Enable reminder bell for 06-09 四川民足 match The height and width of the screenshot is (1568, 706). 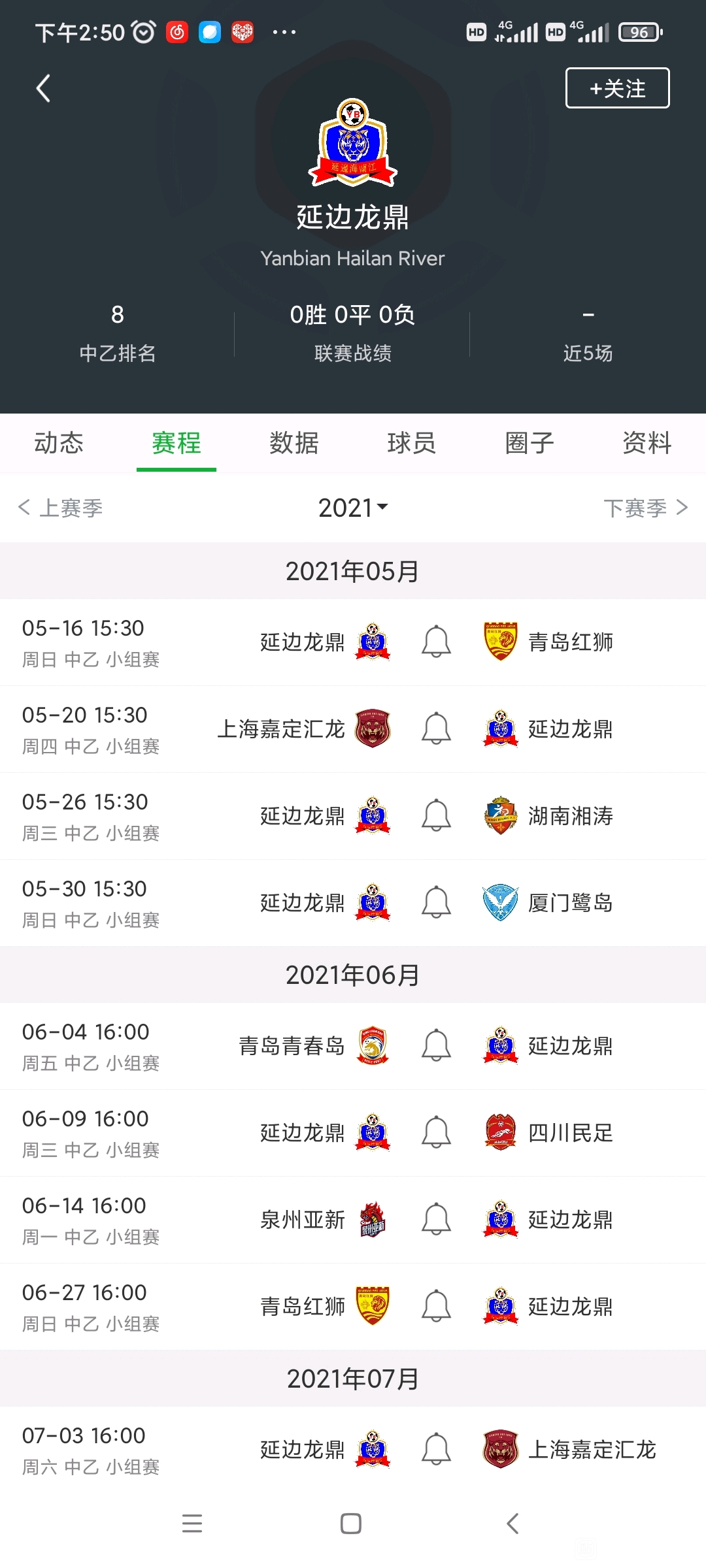[x=436, y=1132]
